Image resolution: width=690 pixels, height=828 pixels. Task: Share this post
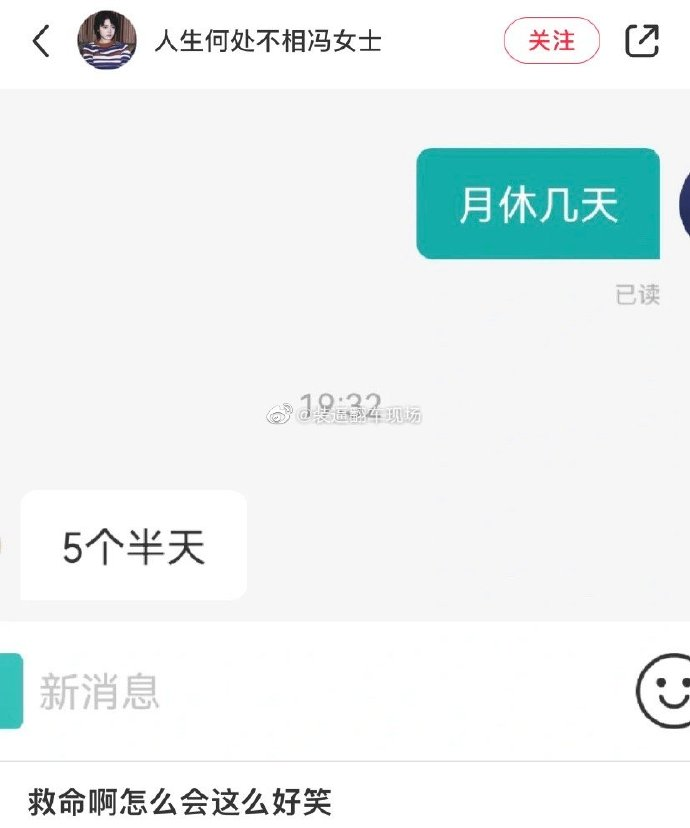pyautogui.click(x=642, y=41)
